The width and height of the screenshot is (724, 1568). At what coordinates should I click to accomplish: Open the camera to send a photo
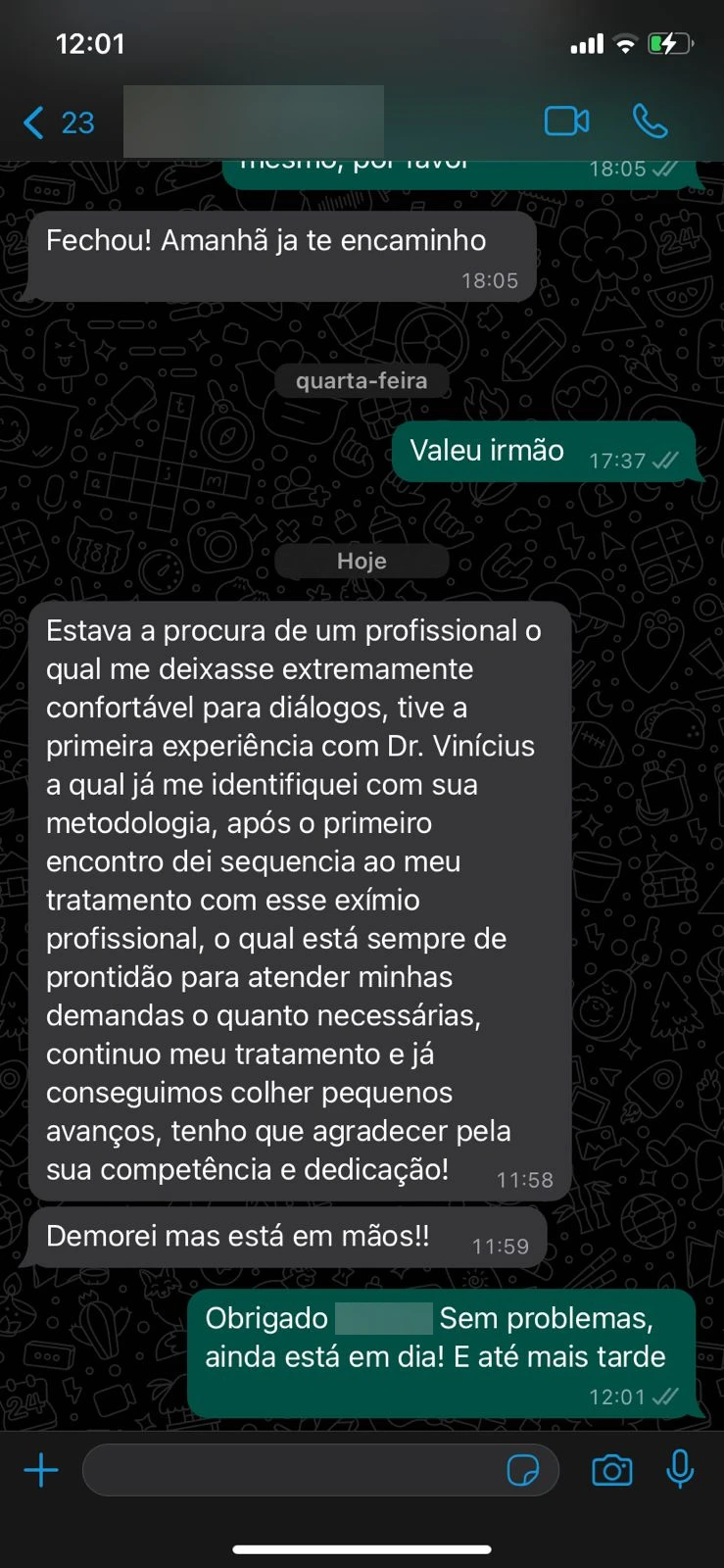tap(611, 1470)
